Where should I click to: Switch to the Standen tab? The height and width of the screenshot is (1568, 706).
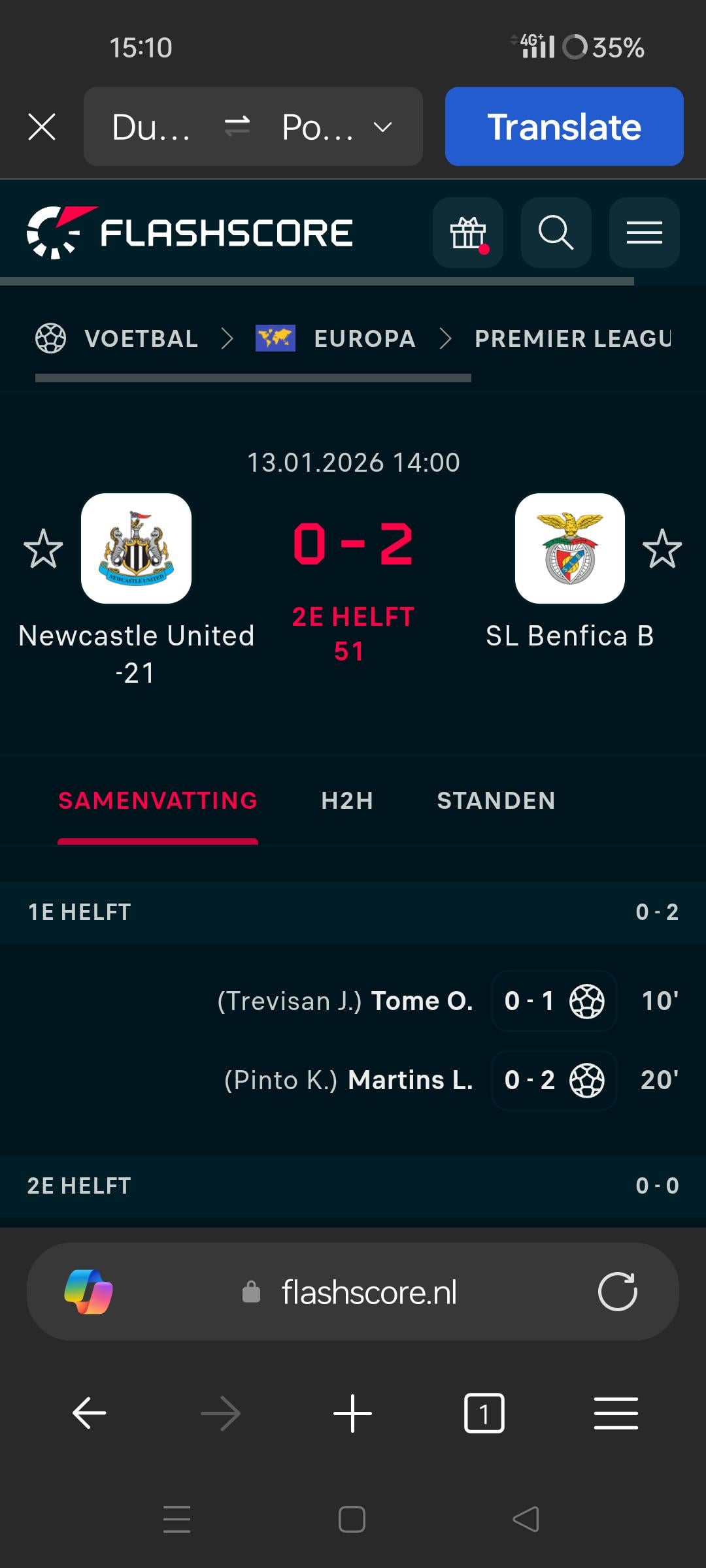[496, 800]
